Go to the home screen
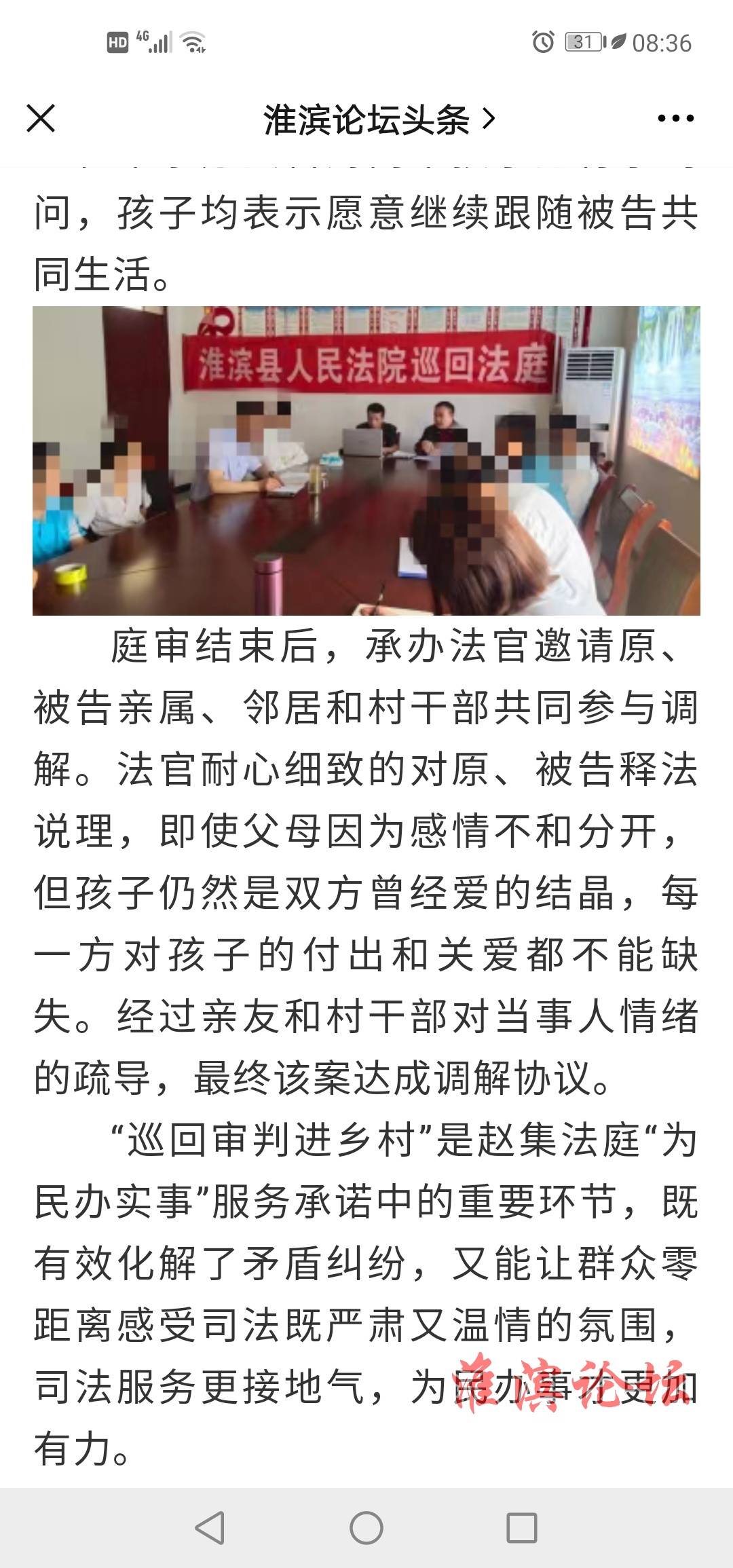The image size is (733, 1568). pyautogui.click(x=366, y=1528)
